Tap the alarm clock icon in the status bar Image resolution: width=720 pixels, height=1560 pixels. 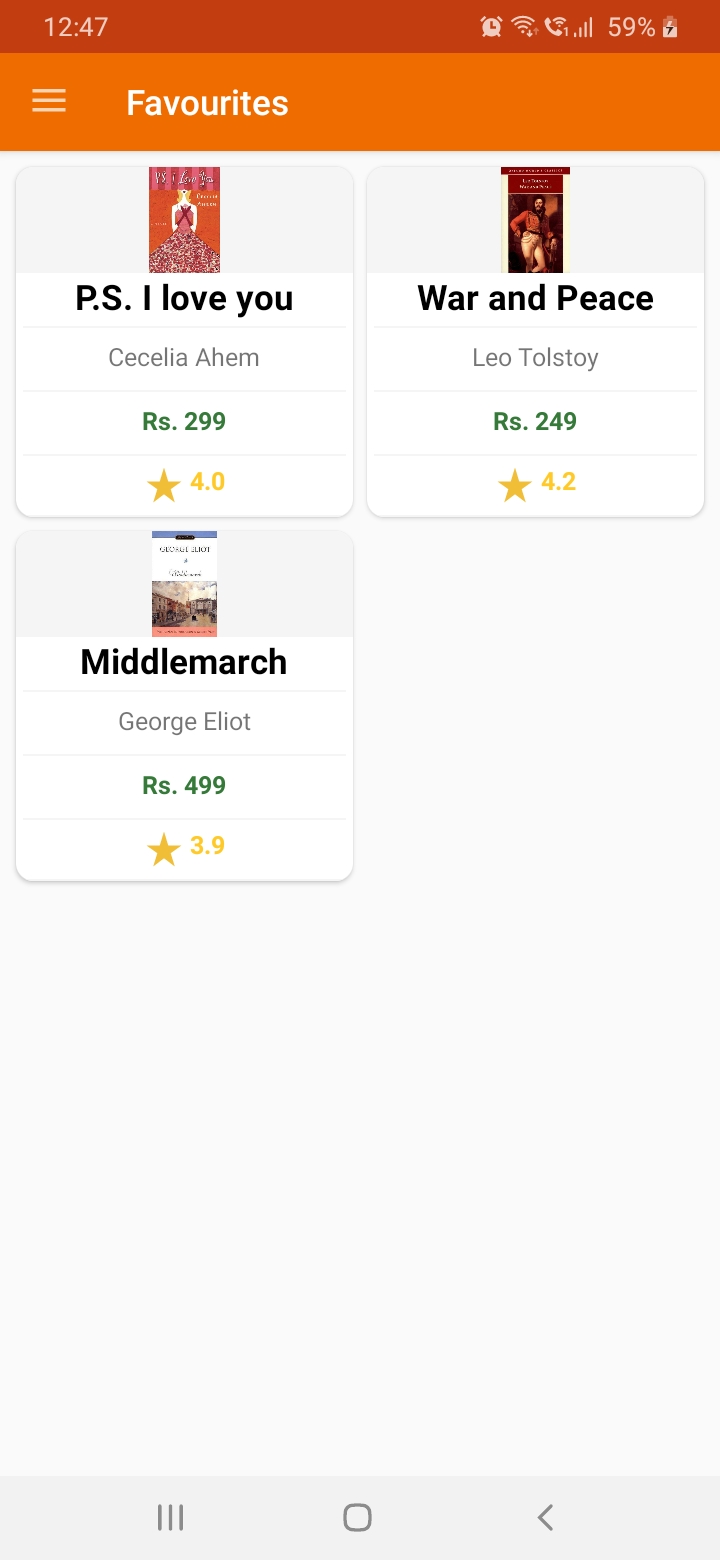491,26
